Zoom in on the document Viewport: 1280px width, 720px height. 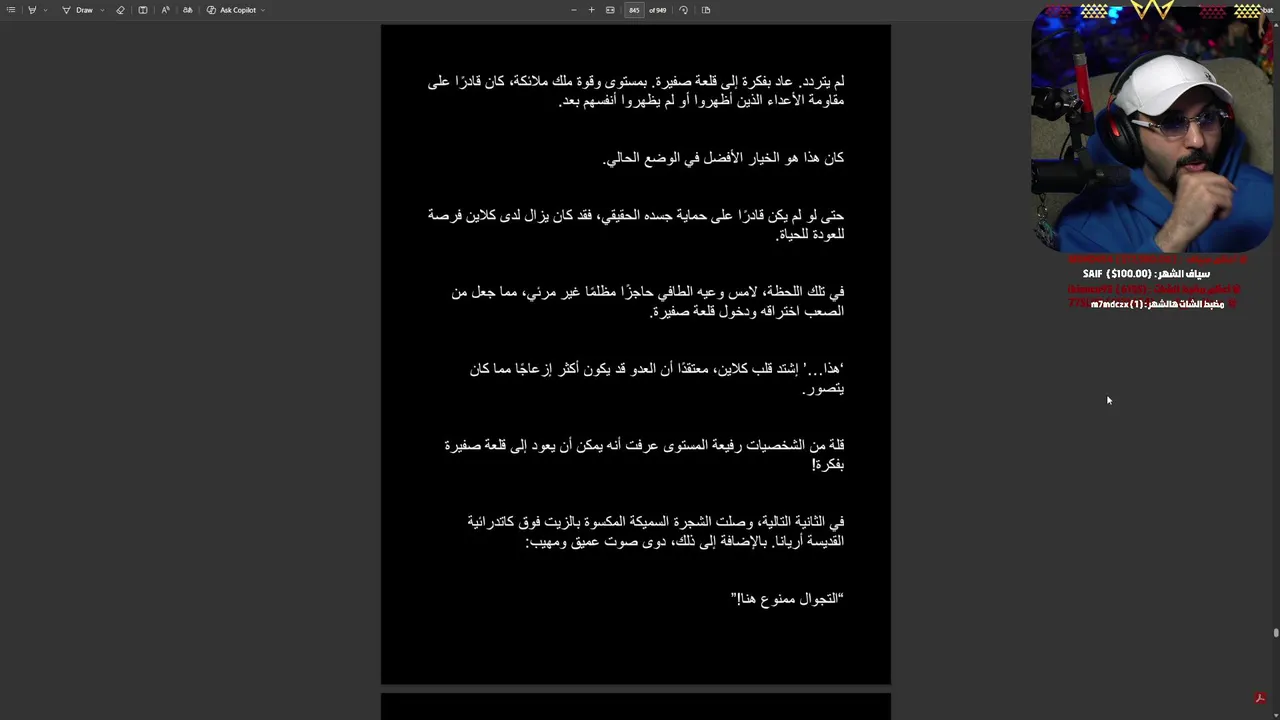[592, 10]
